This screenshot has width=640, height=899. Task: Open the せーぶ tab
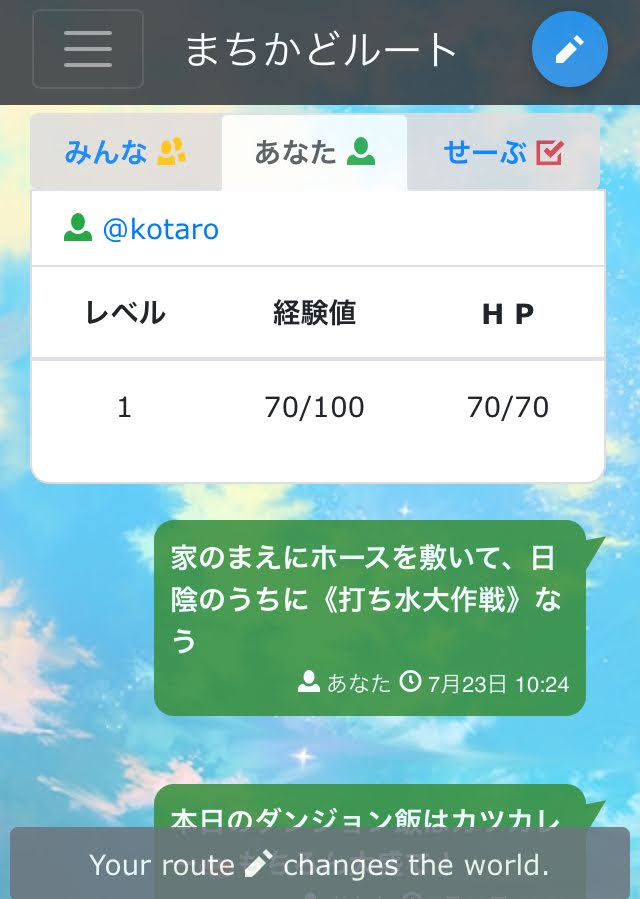503,153
